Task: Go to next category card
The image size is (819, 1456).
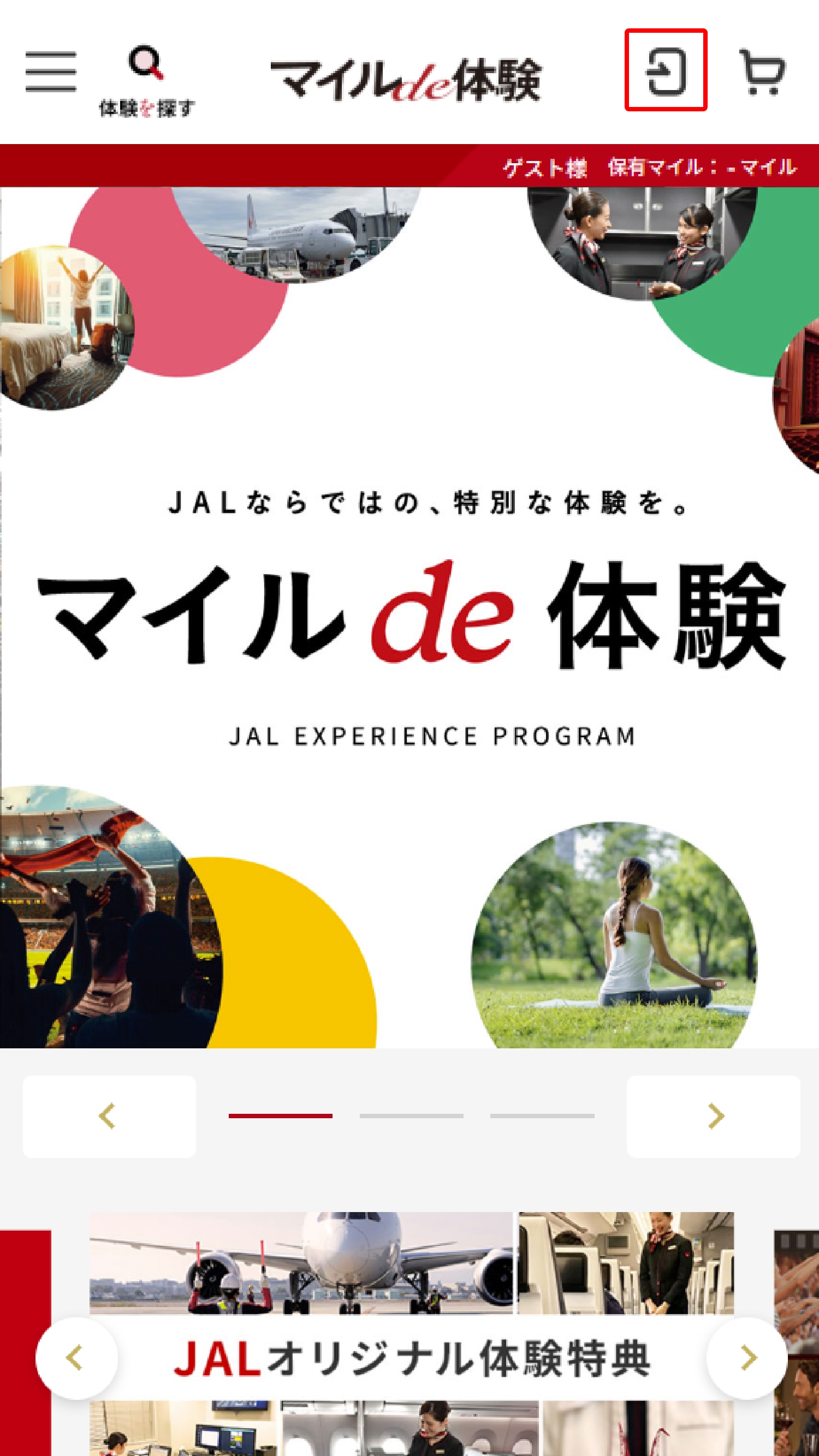Action: 746,1358
